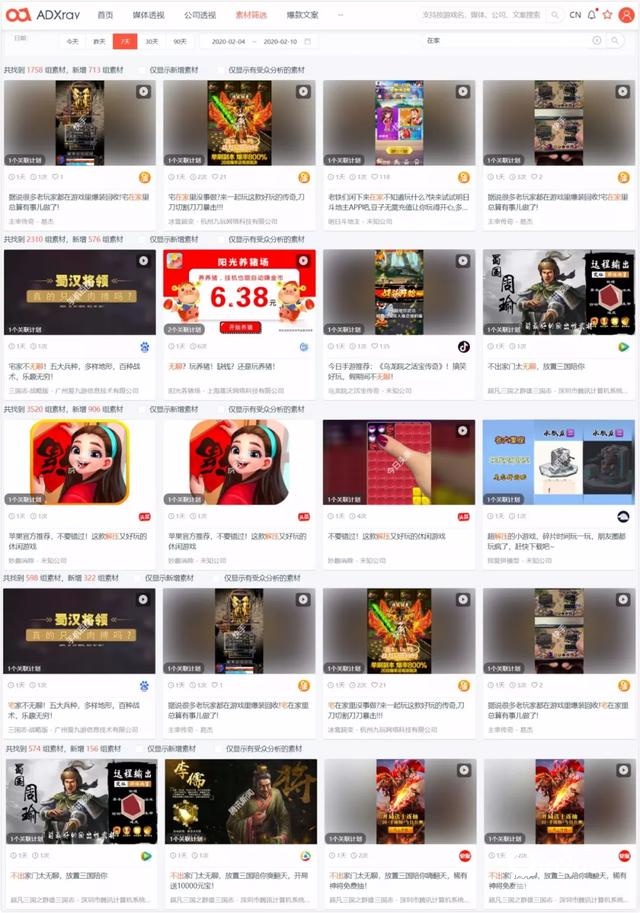Screen dimensions: 640x913
Task: Open the 阳光养猪场 6.38元 ad card
Action: pos(239,291)
